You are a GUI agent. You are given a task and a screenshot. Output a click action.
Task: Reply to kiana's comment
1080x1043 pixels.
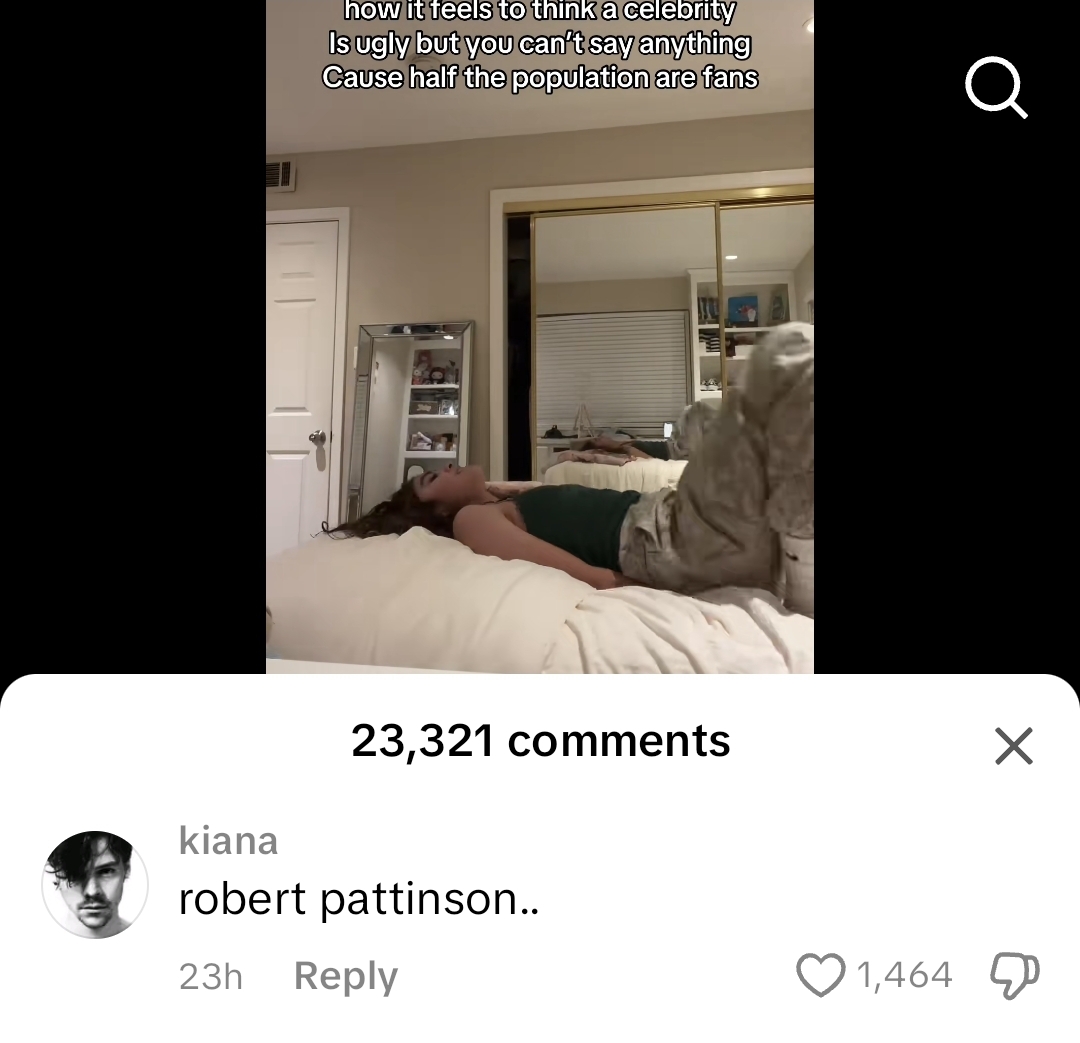coord(346,976)
